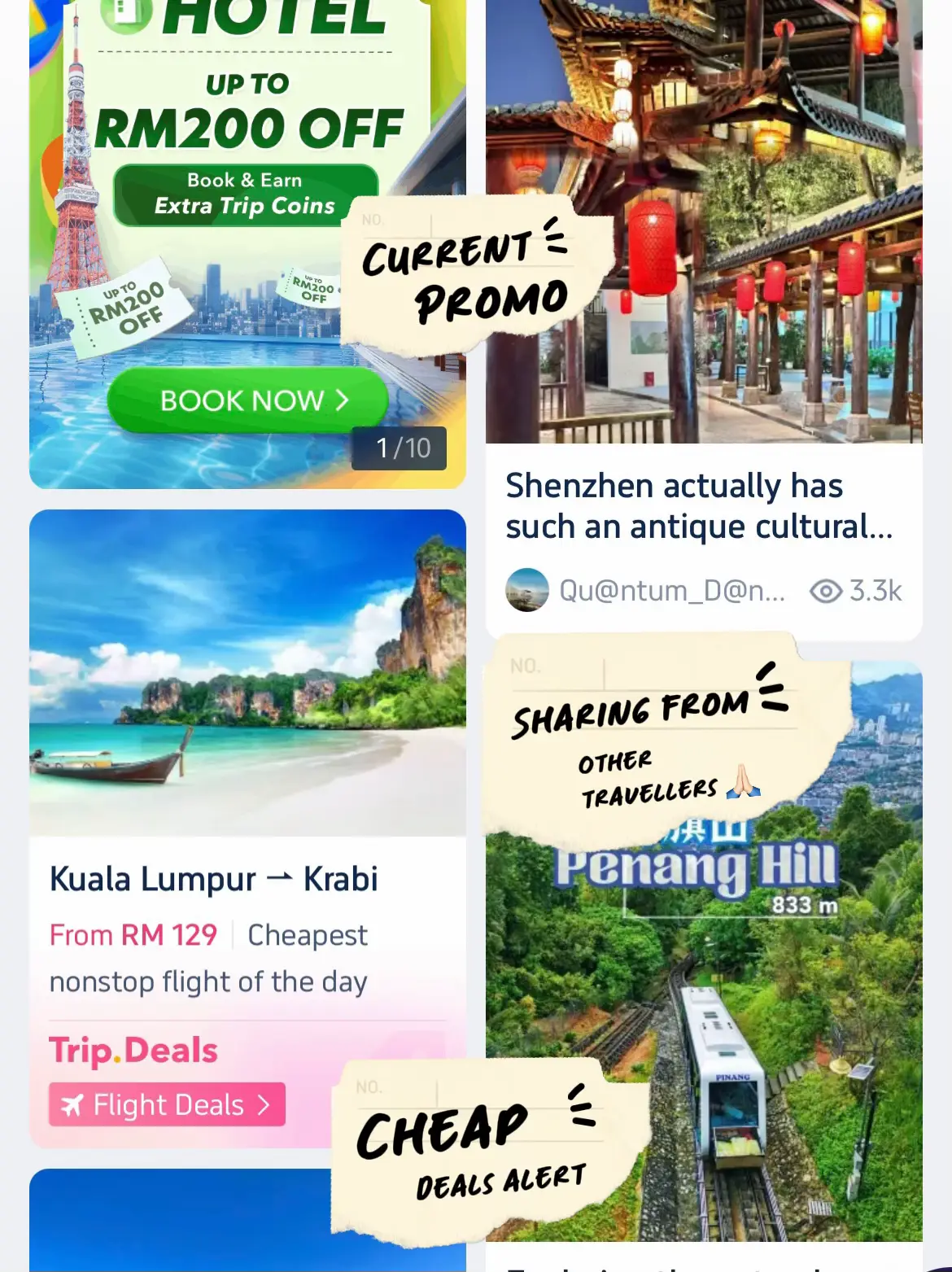This screenshot has width=952, height=1272.
Task: Open the Shenzhen antique cultural post
Action: [698, 506]
